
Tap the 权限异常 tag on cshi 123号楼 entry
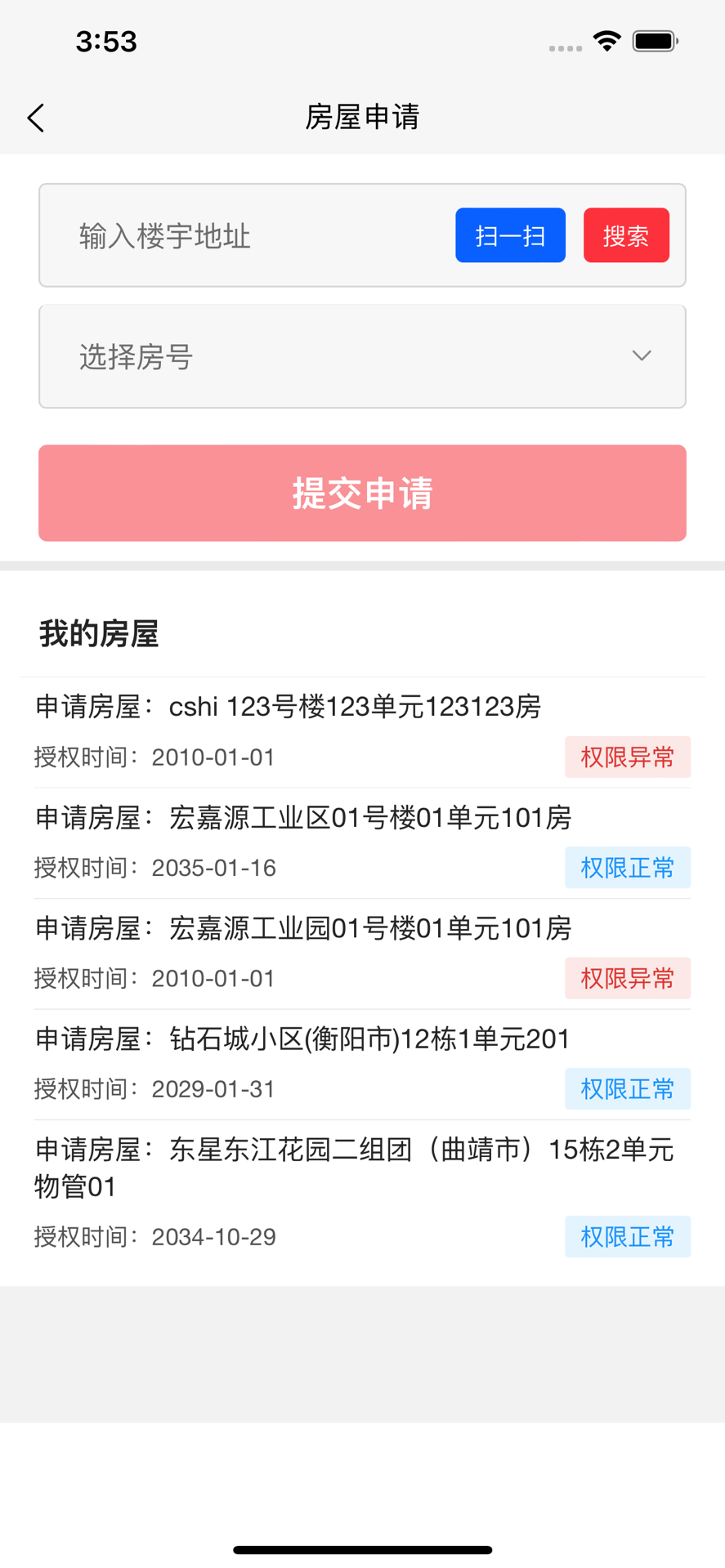(627, 757)
